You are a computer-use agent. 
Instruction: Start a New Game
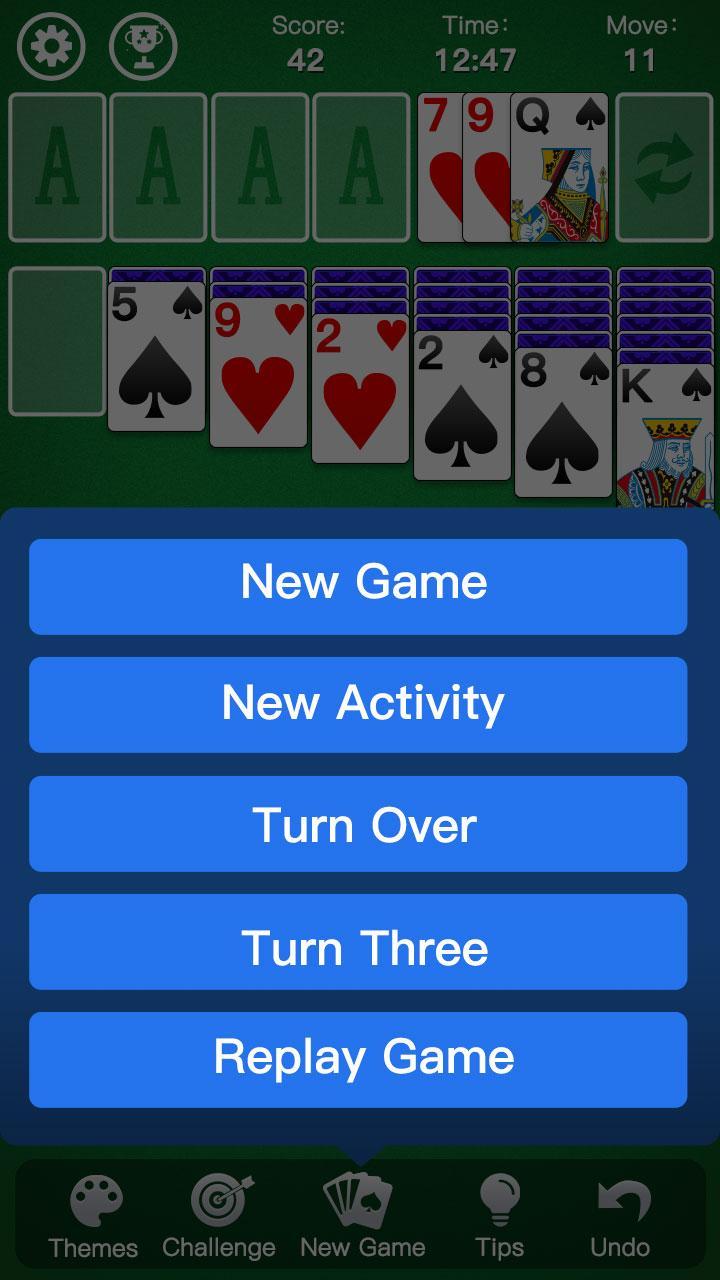(x=360, y=585)
